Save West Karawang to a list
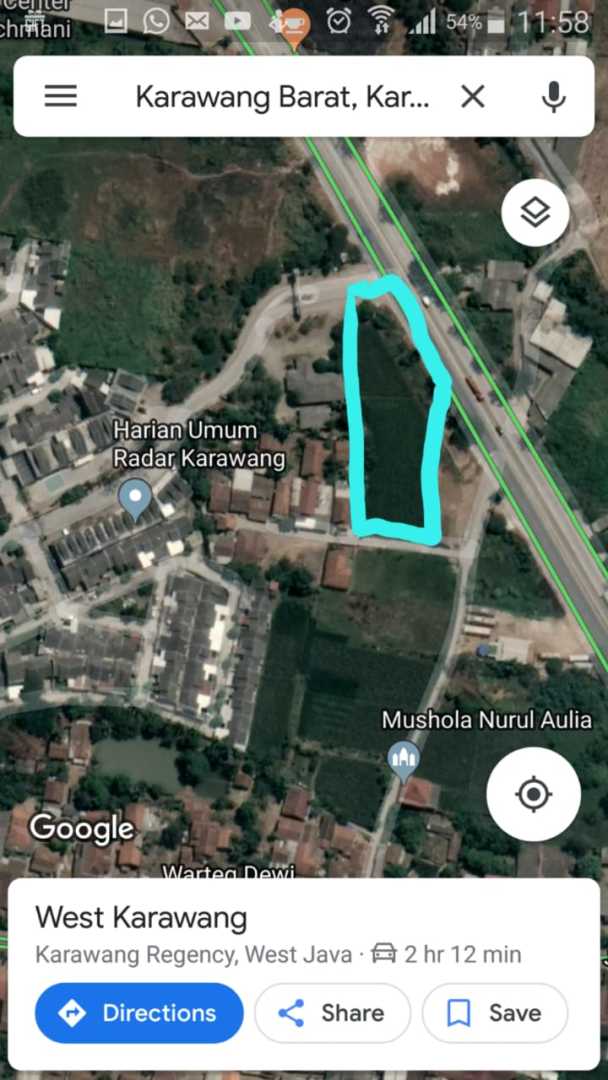 494,1013
